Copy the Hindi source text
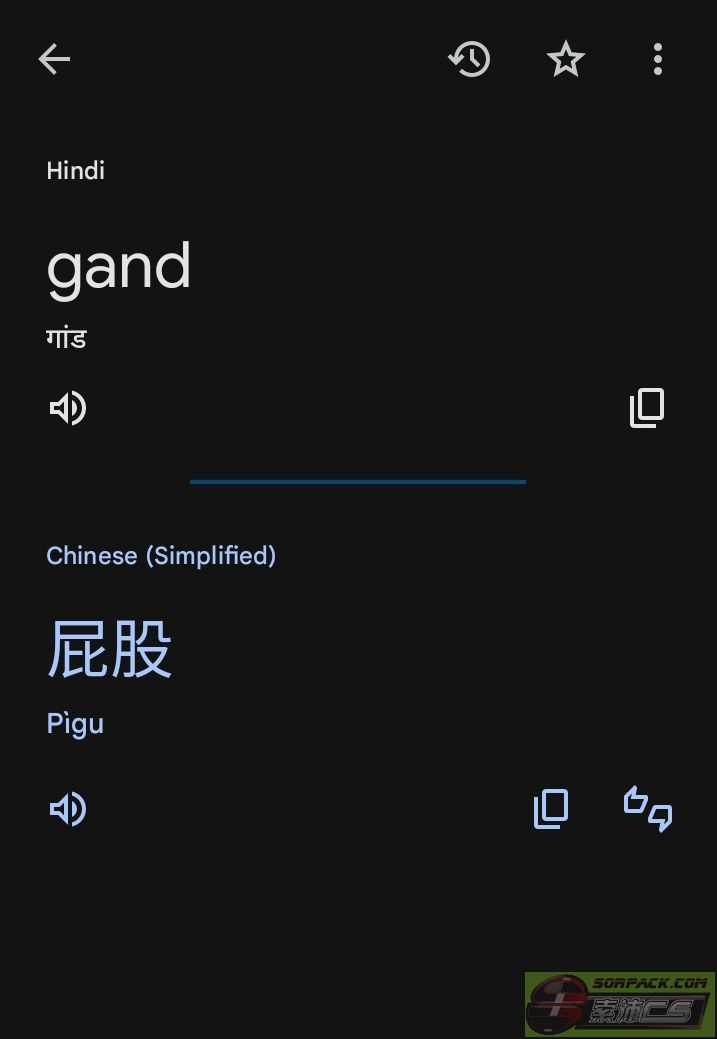717x1039 pixels. click(x=647, y=408)
